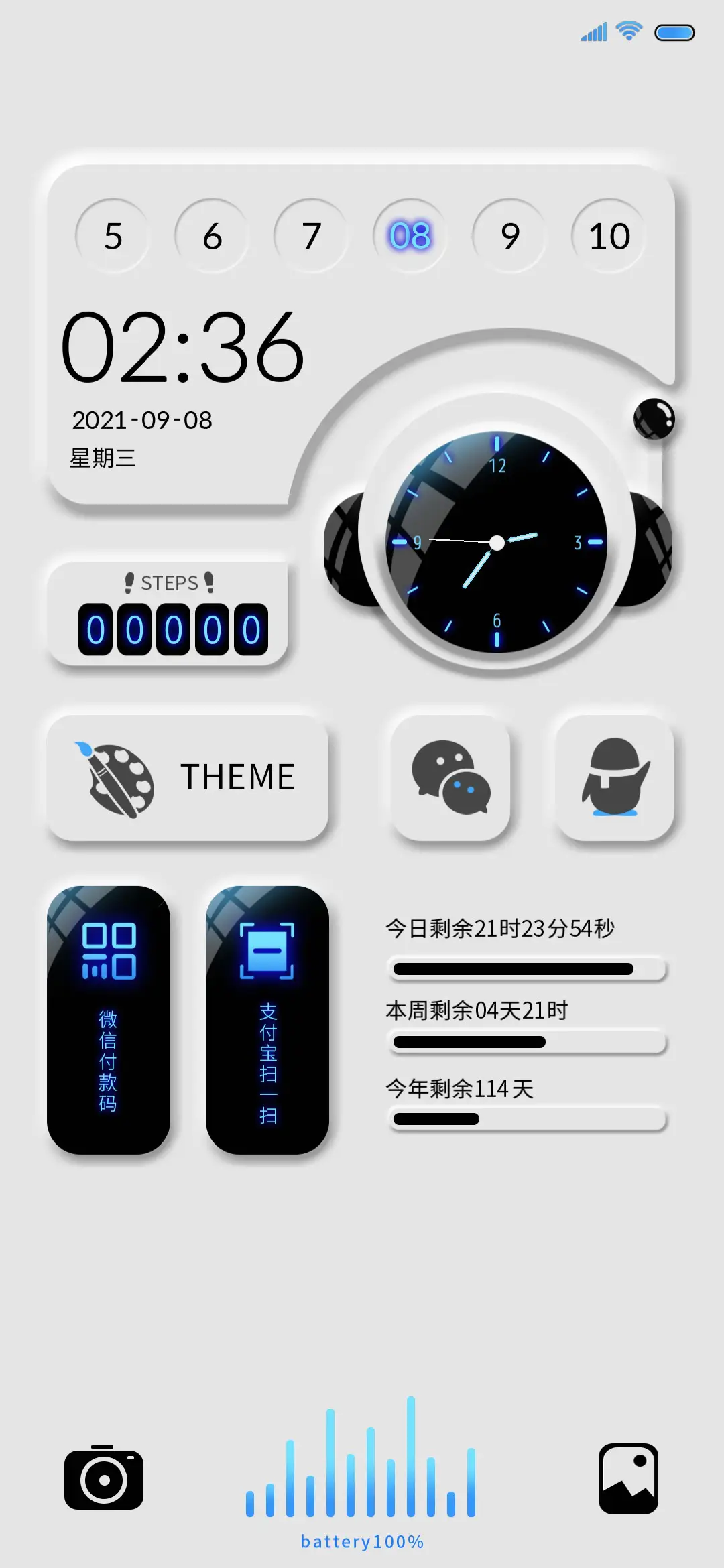Tap the QR code icon on 微信付款码 card
The height and width of the screenshot is (1568, 724).
109,952
